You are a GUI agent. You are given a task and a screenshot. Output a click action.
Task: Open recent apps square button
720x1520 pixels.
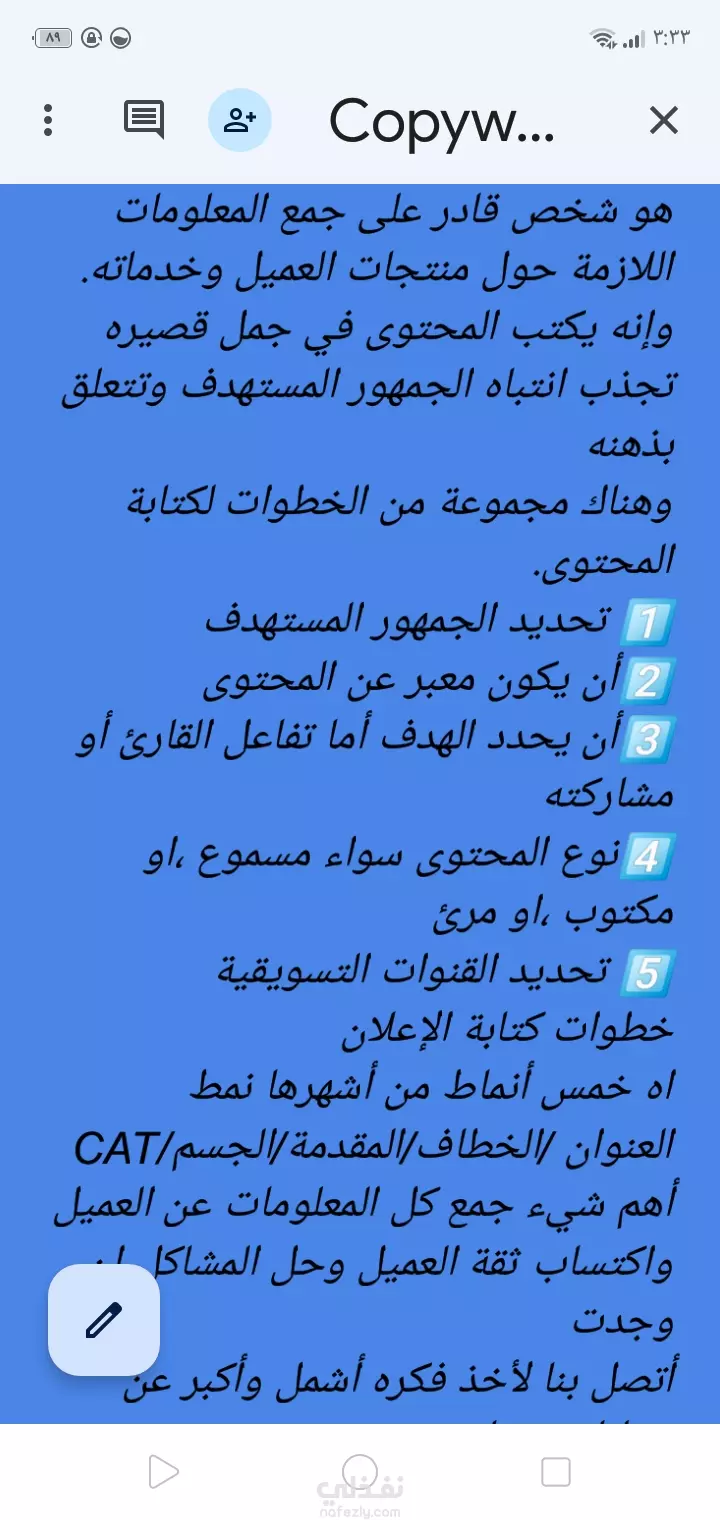click(x=555, y=1471)
